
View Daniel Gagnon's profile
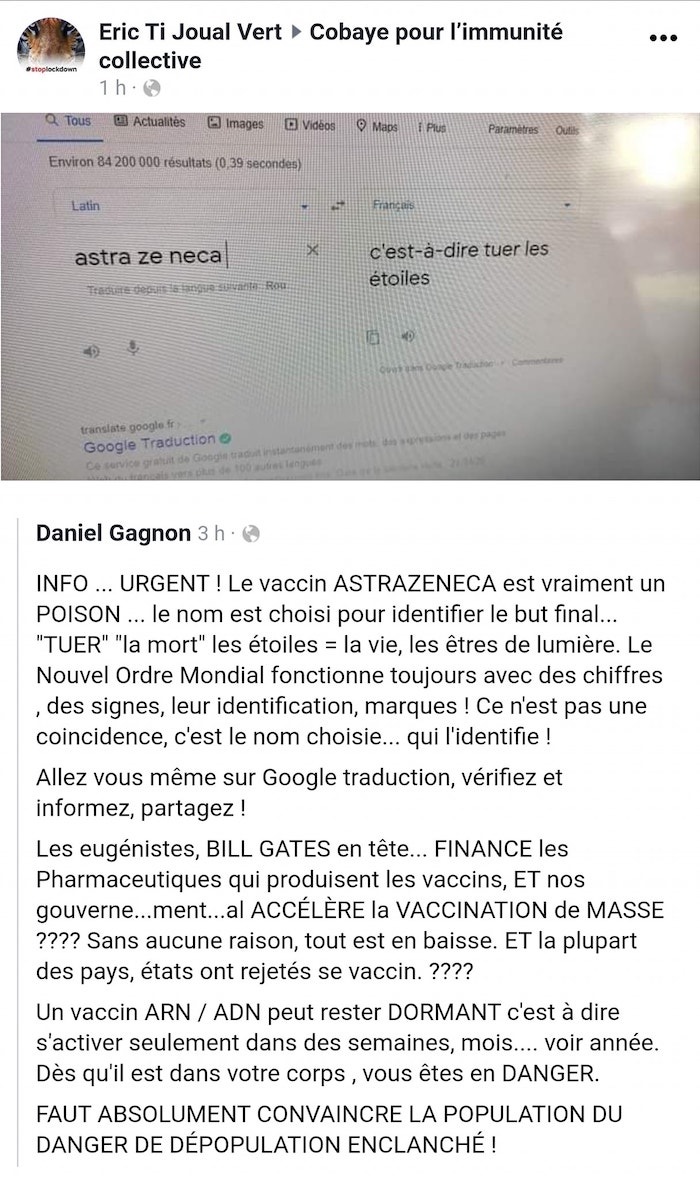113,533
